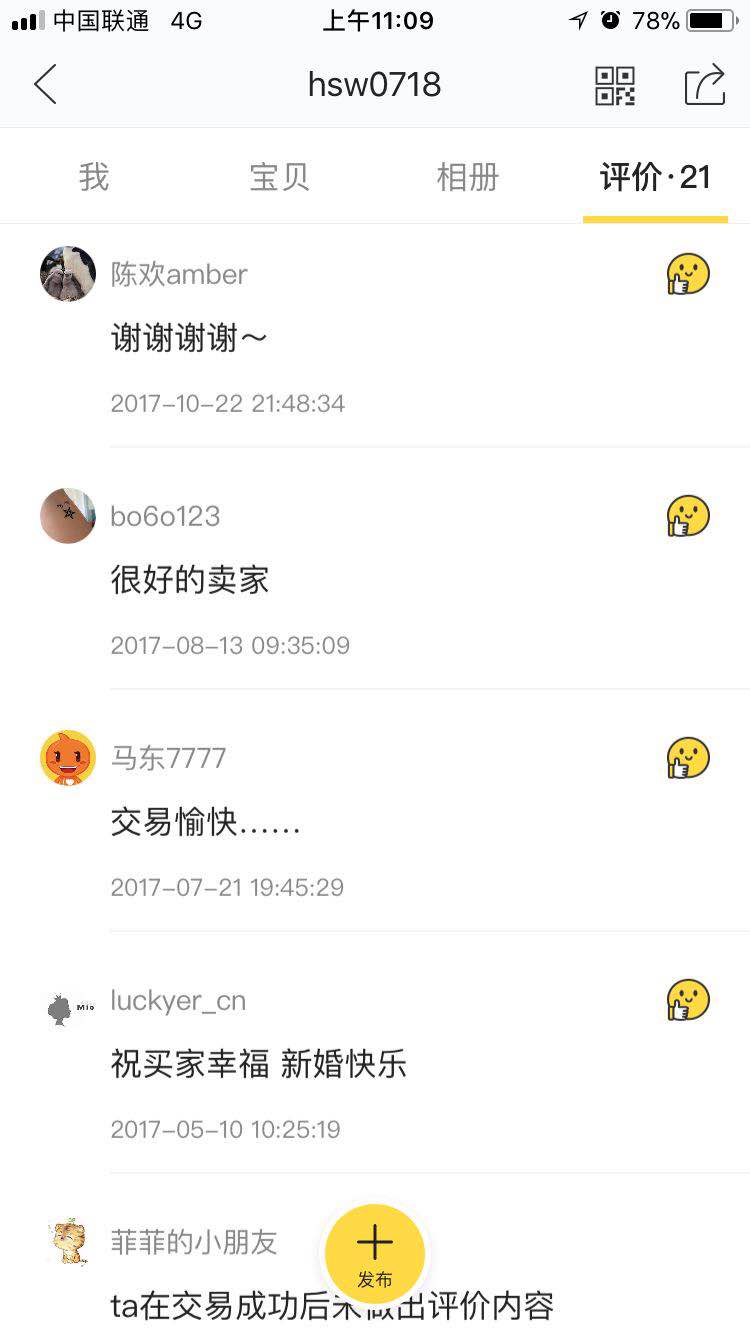Screen dimensions: 750x1334
Task: Open the 相册 tab
Action: (467, 177)
